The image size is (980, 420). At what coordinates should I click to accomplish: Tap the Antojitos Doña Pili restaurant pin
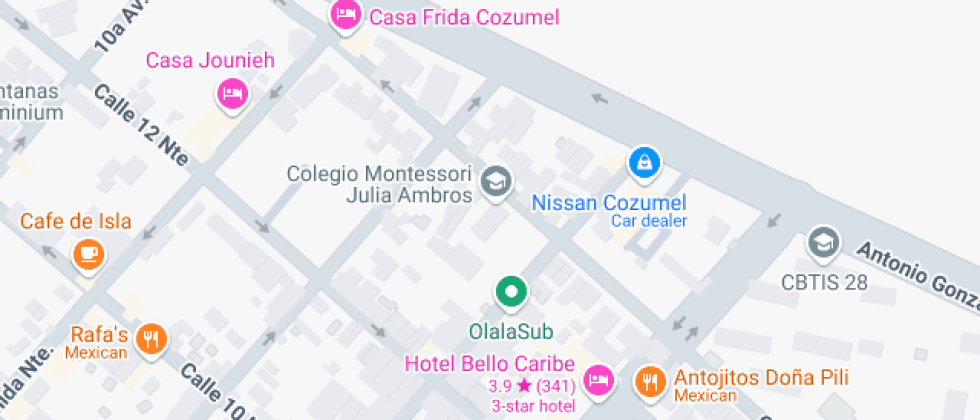[x=650, y=380]
